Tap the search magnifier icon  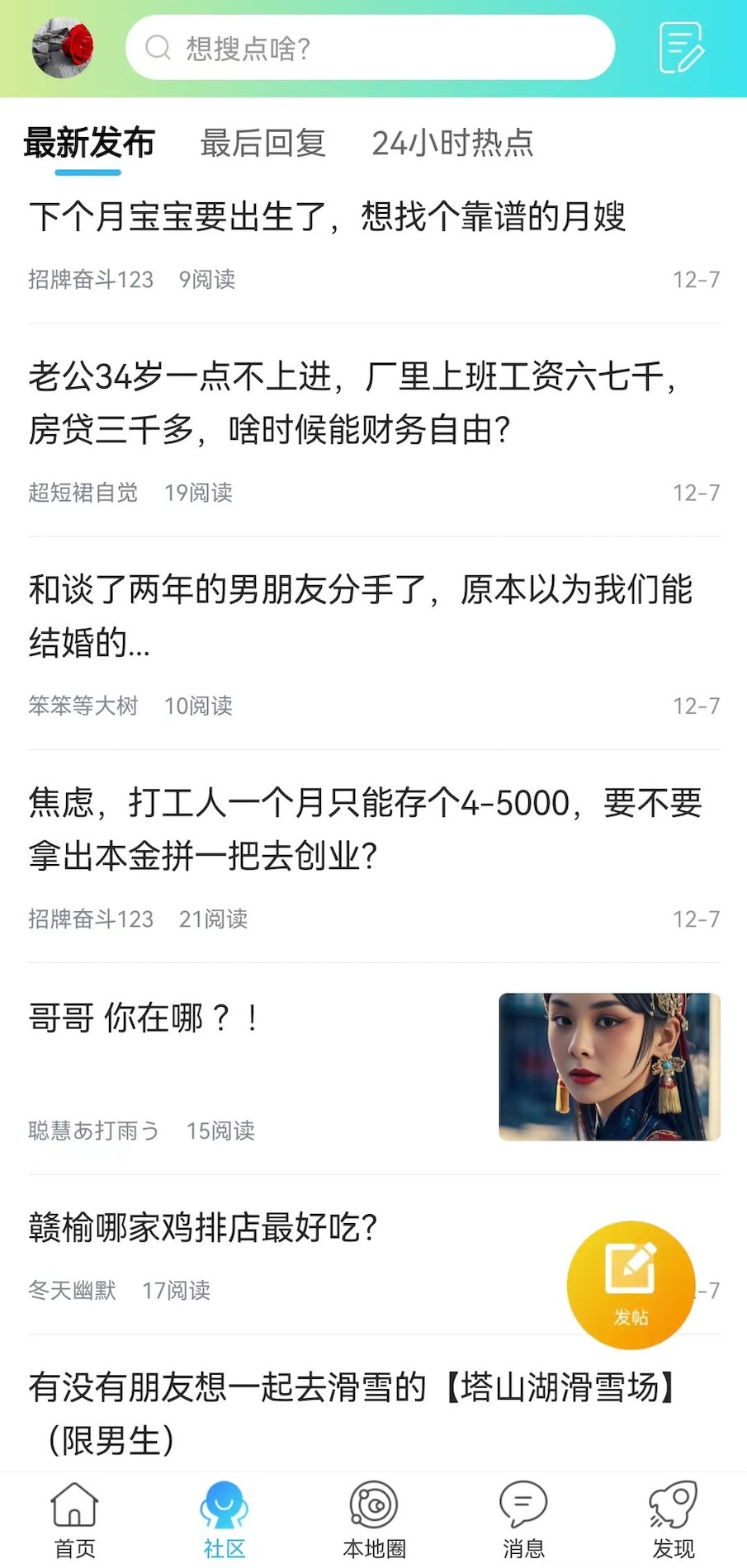tap(157, 48)
